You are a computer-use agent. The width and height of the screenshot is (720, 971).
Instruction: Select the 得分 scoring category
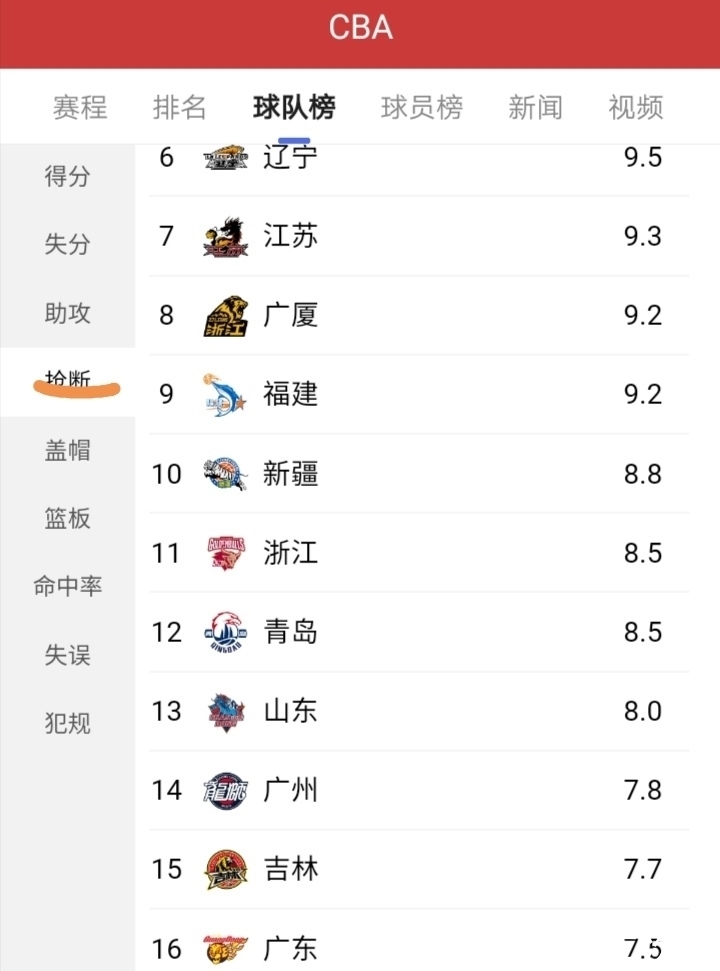click(67, 176)
